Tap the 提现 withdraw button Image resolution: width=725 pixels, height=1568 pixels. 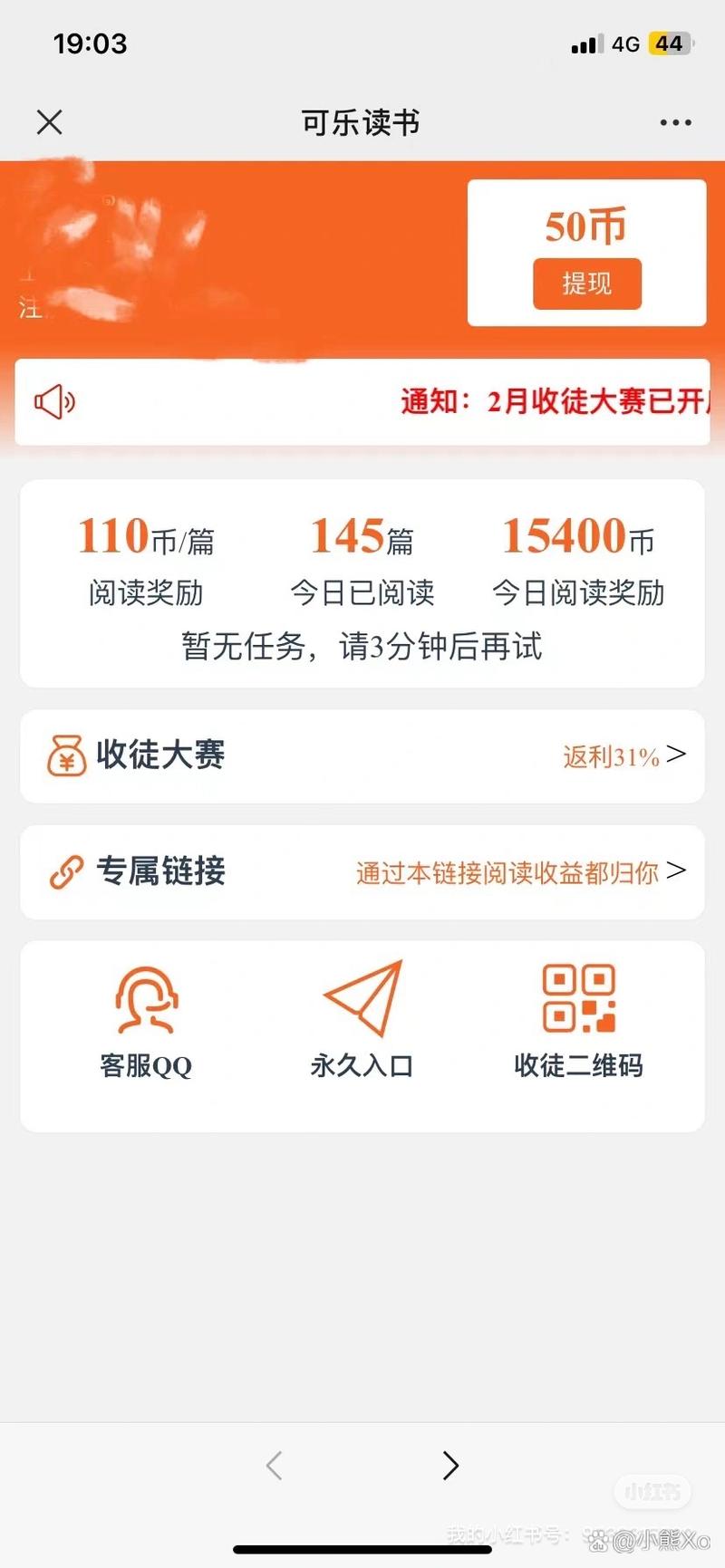[586, 284]
